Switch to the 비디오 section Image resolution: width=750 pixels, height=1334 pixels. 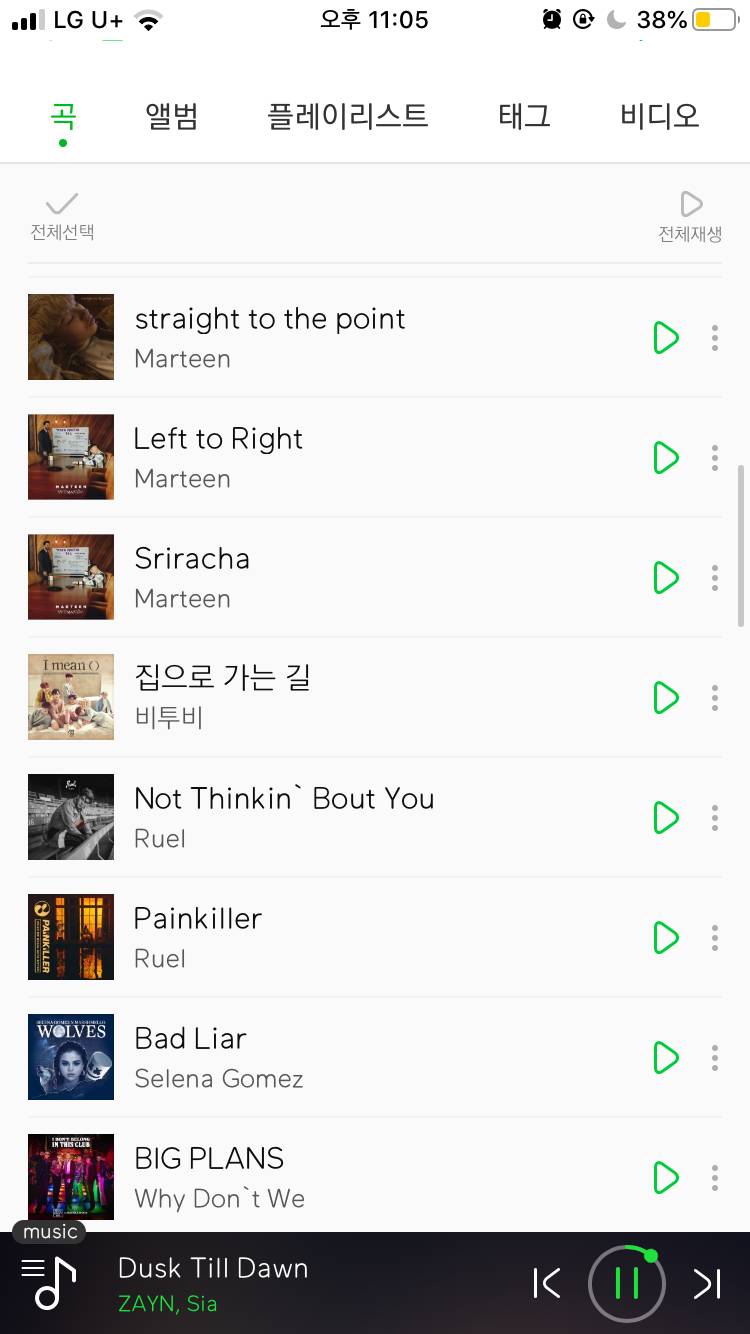[x=658, y=116]
